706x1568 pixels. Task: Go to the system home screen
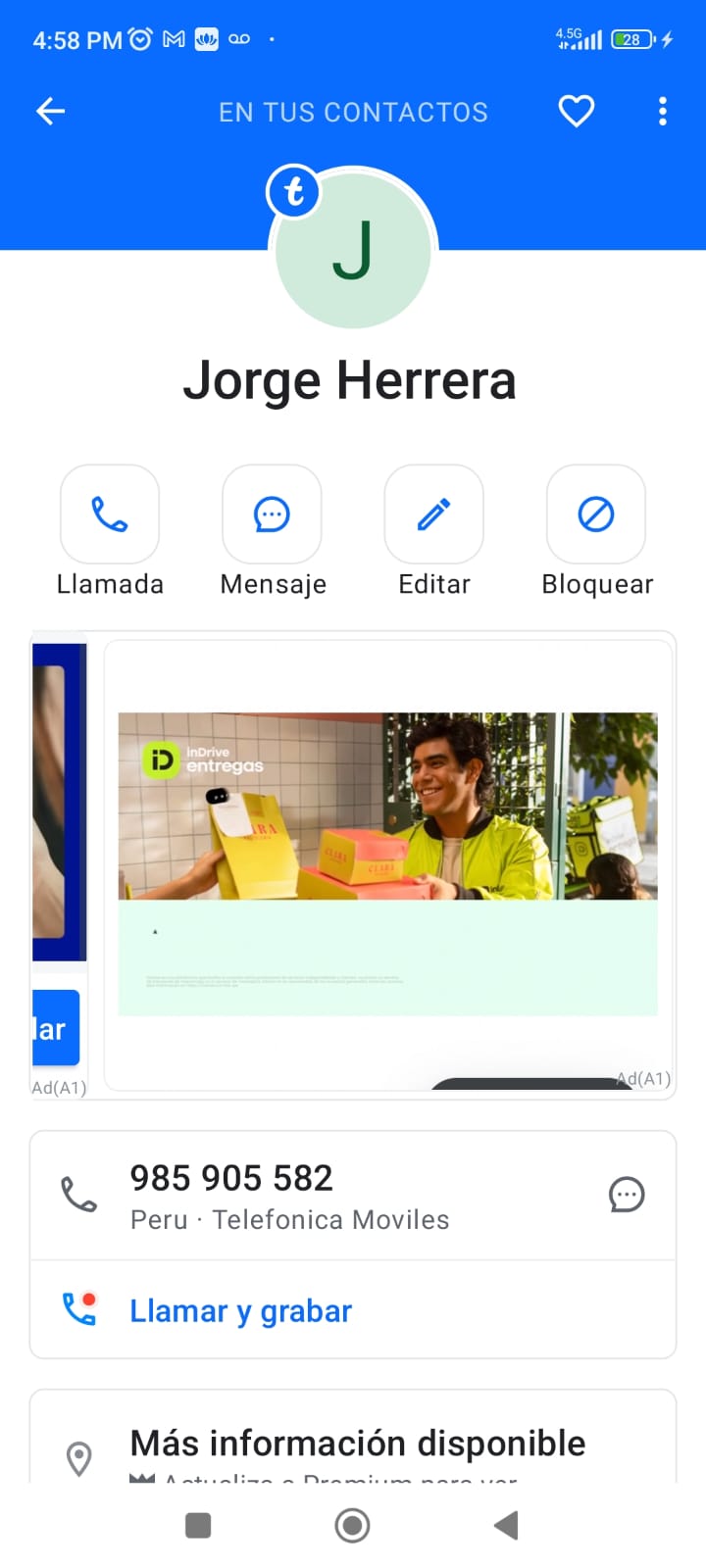click(x=353, y=1526)
